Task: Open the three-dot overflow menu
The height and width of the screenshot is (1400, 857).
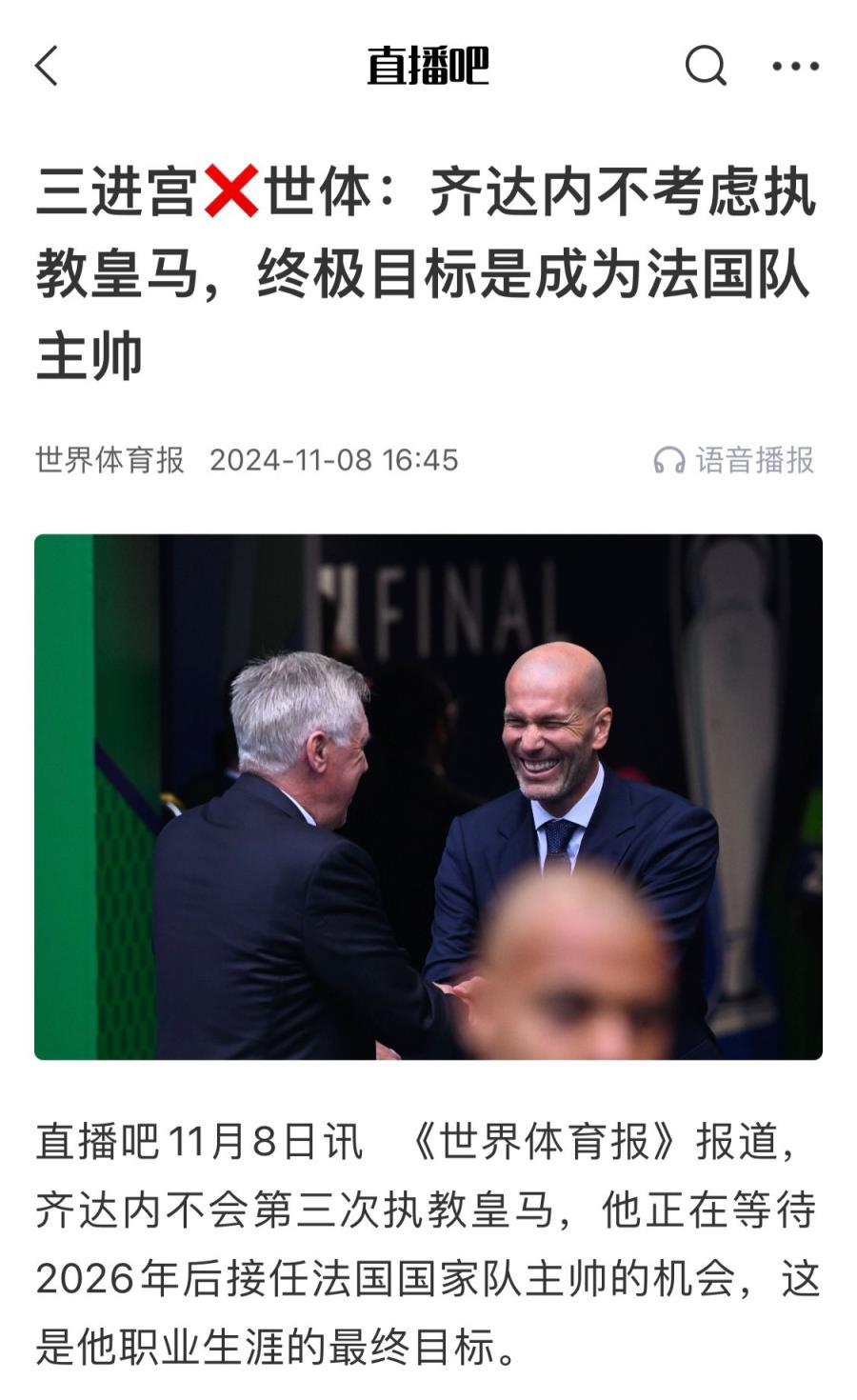Action: tap(795, 66)
